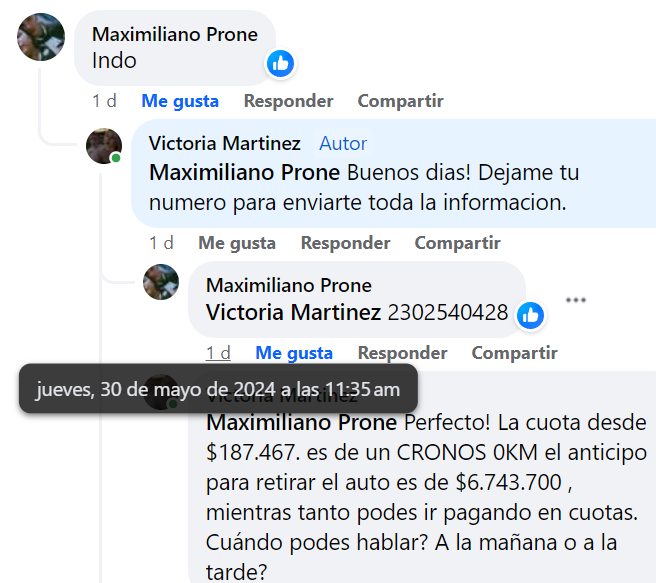The width and height of the screenshot is (656, 583).
Task: Open Maximiliano Prone's profile from the 'Indo' comment
Action: pos(174,34)
